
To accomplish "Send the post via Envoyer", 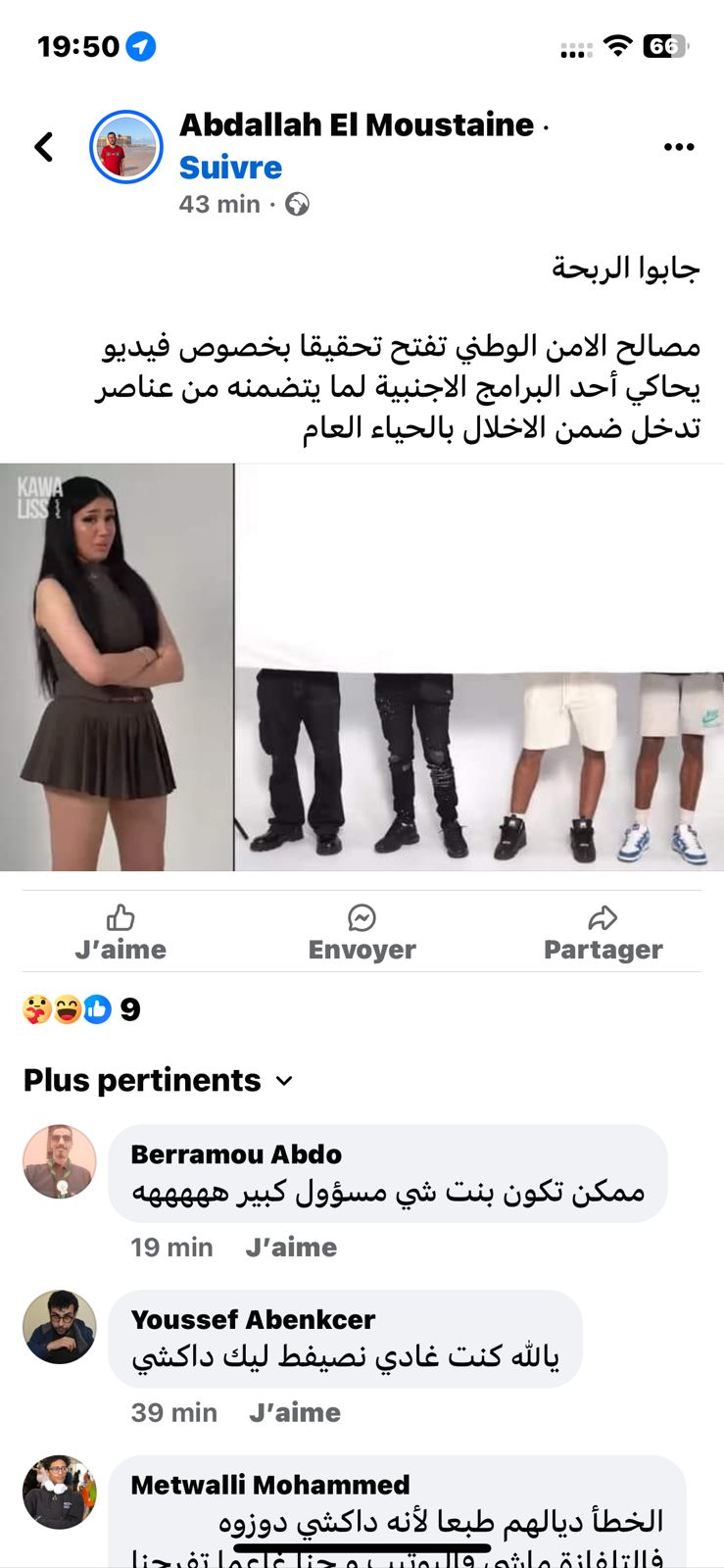I will [362, 933].
